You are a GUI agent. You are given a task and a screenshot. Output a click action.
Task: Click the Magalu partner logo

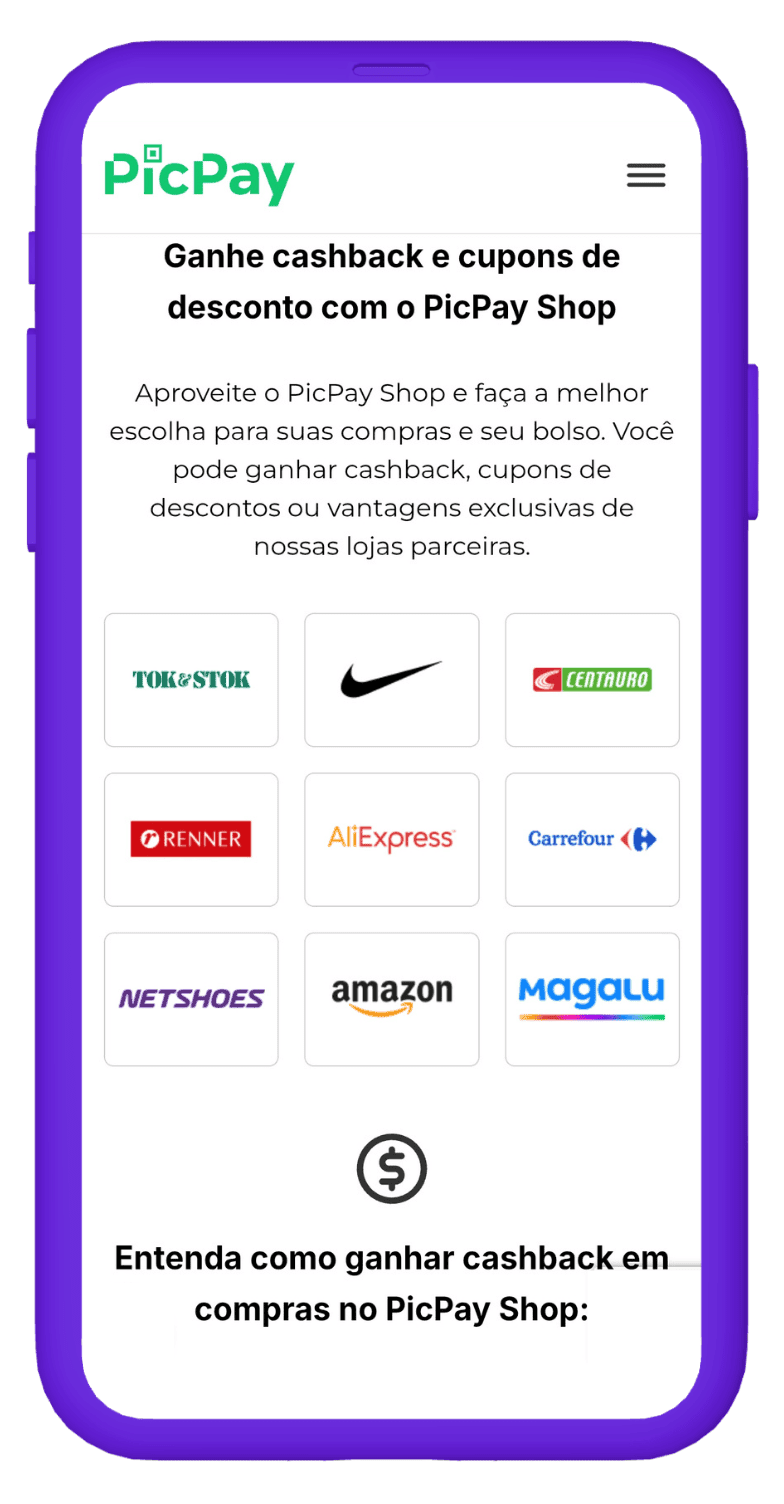[x=592, y=998]
